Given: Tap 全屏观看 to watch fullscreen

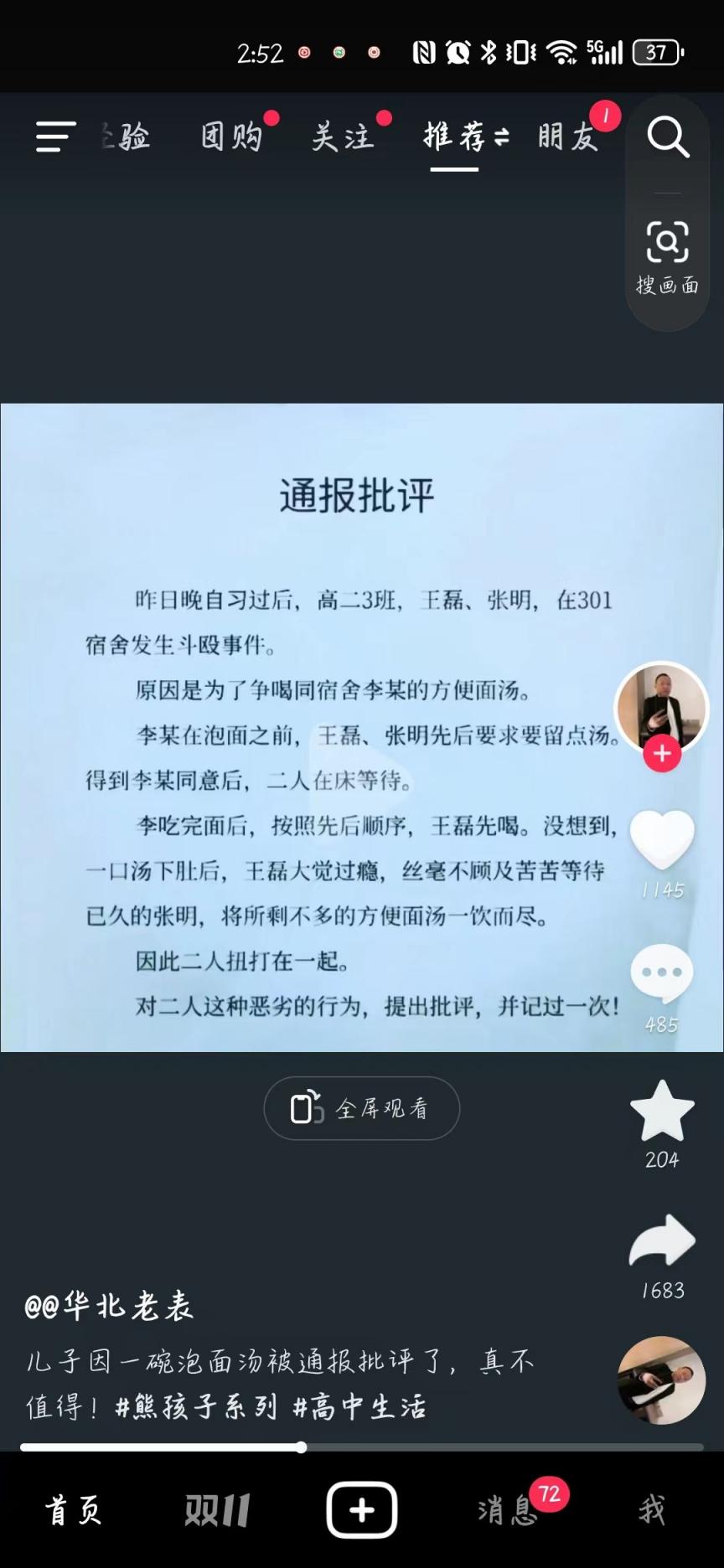Looking at the screenshot, I should point(362,1108).
